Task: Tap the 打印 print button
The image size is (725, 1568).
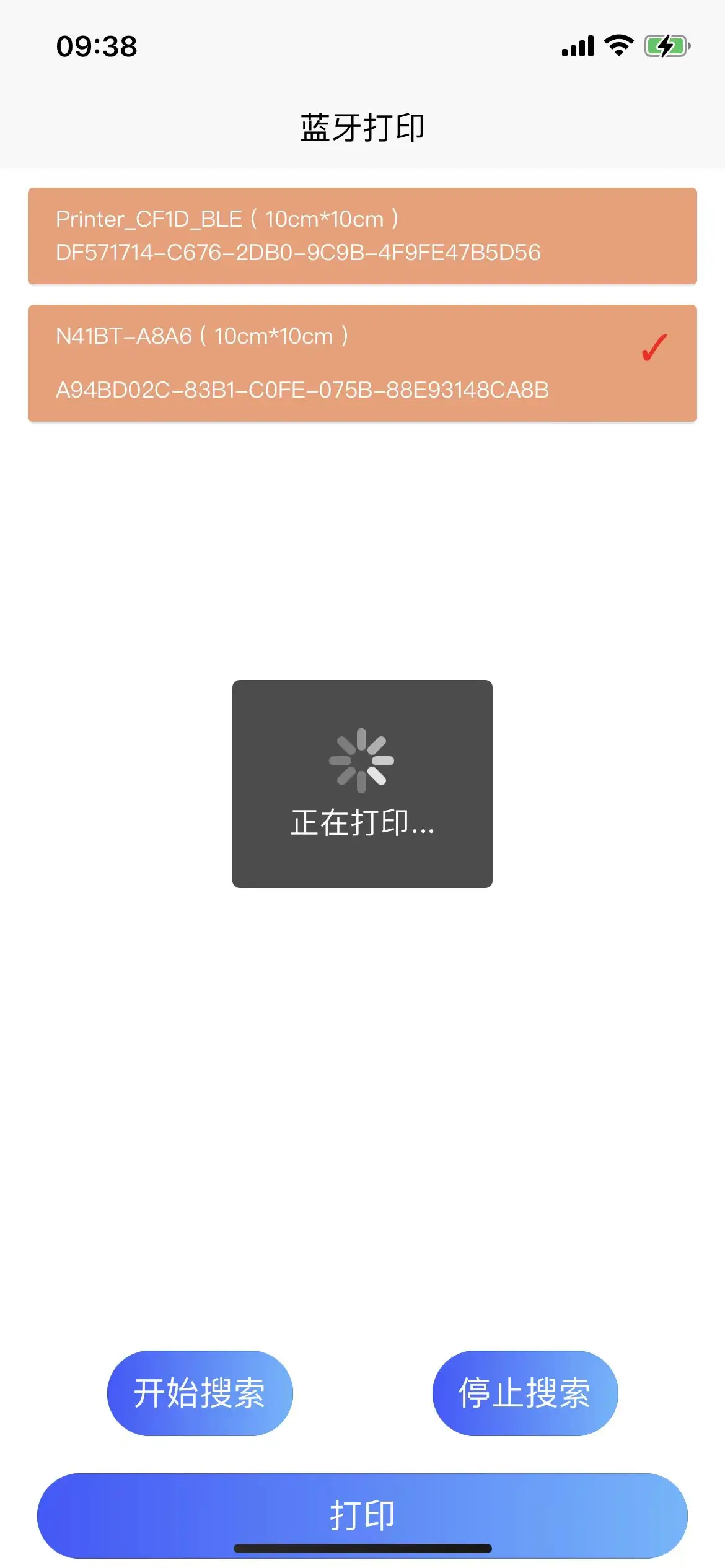Action: point(362,1514)
